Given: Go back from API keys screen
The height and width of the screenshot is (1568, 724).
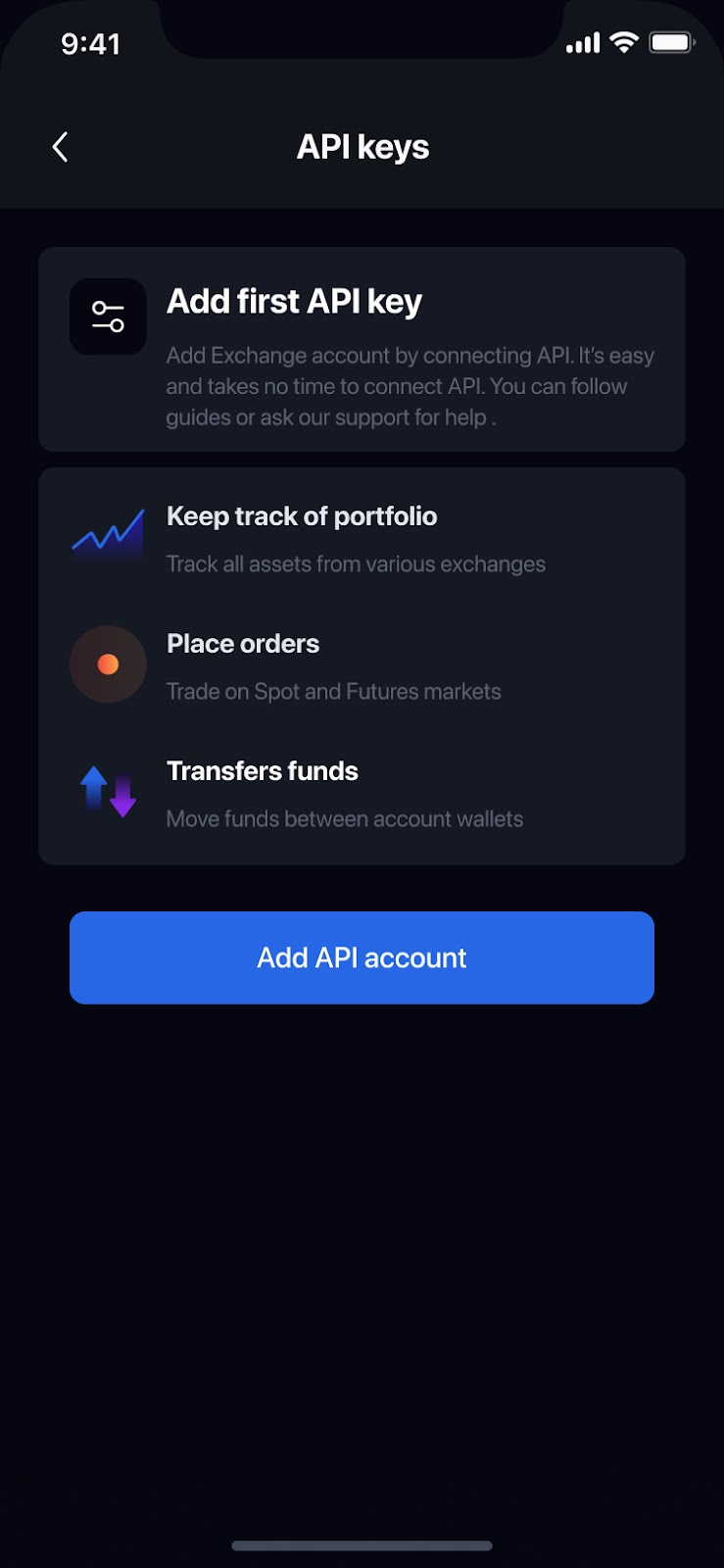Looking at the screenshot, I should pyautogui.click(x=60, y=147).
